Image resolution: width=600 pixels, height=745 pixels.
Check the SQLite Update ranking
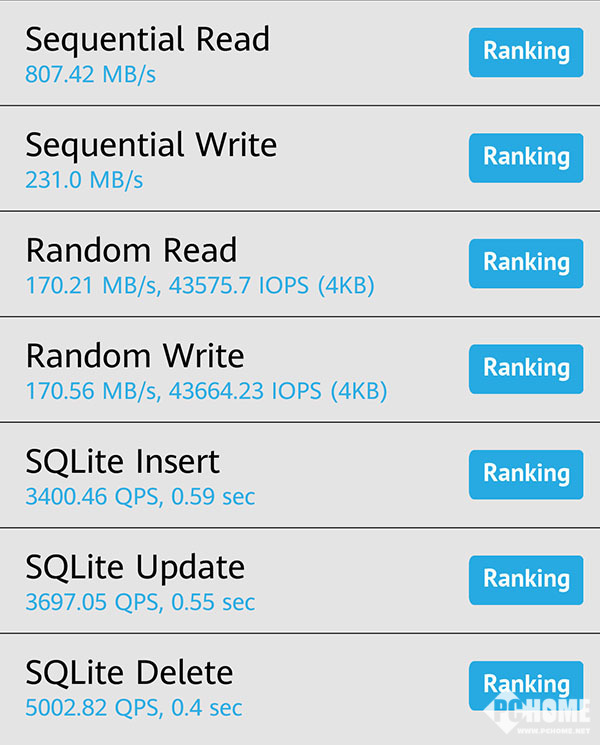(525, 579)
